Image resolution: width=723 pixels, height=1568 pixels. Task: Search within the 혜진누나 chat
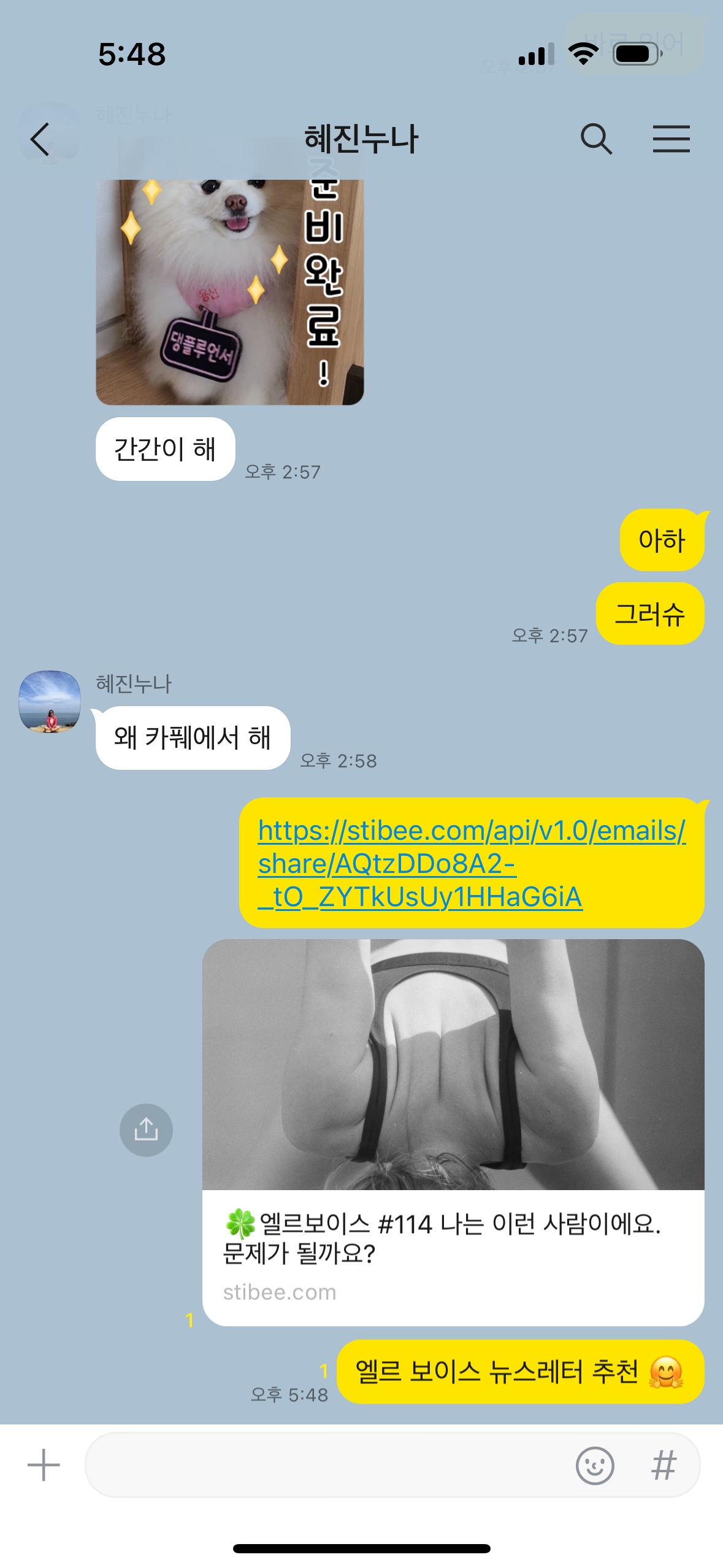596,139
